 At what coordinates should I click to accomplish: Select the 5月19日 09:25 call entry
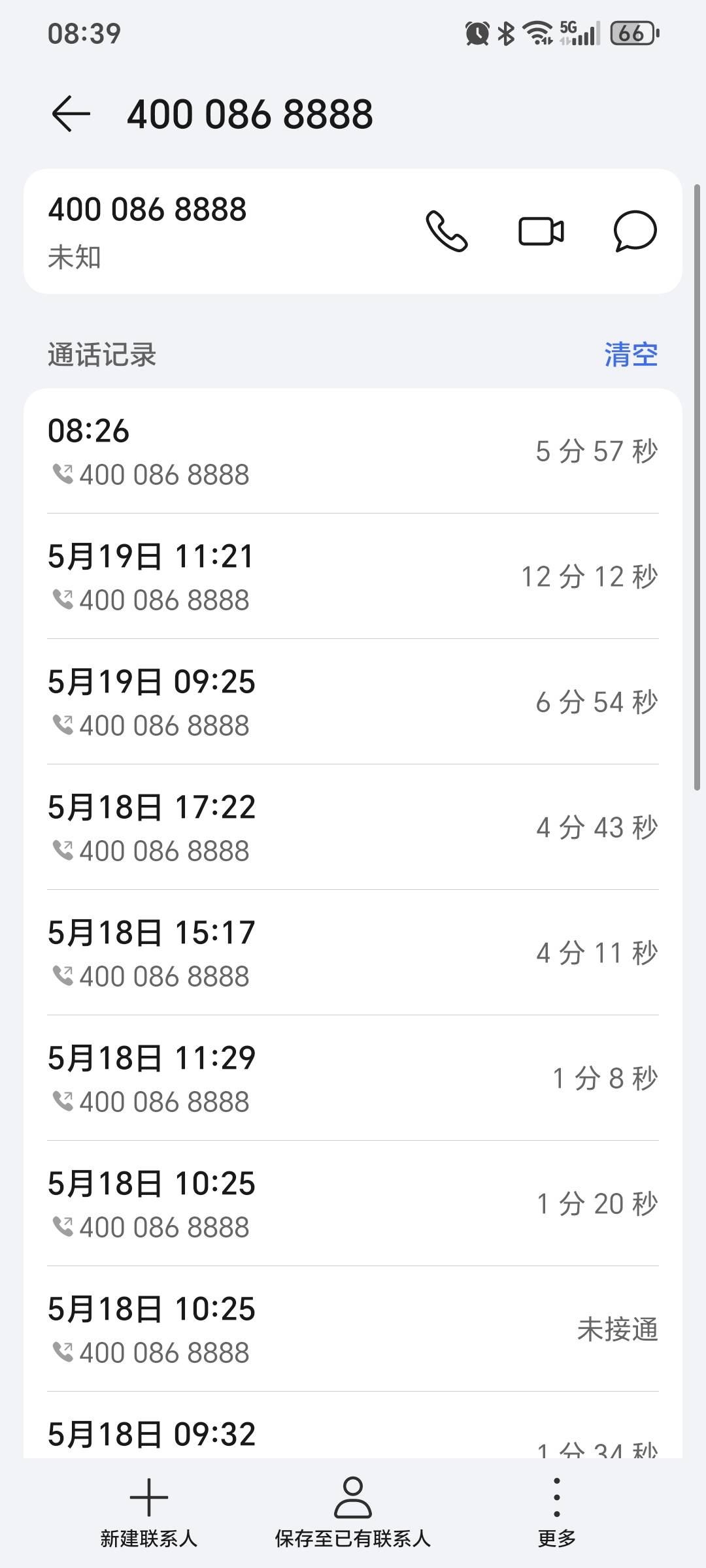(x=353, y=702)
